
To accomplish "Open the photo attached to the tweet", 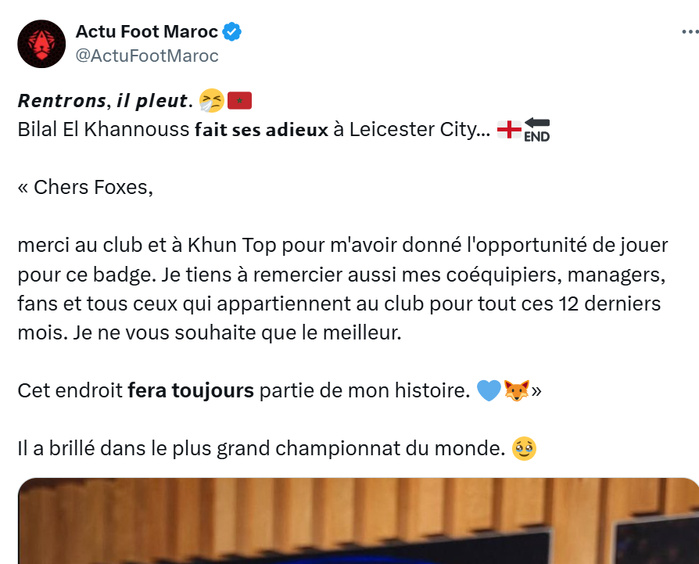I will [358, 522].
